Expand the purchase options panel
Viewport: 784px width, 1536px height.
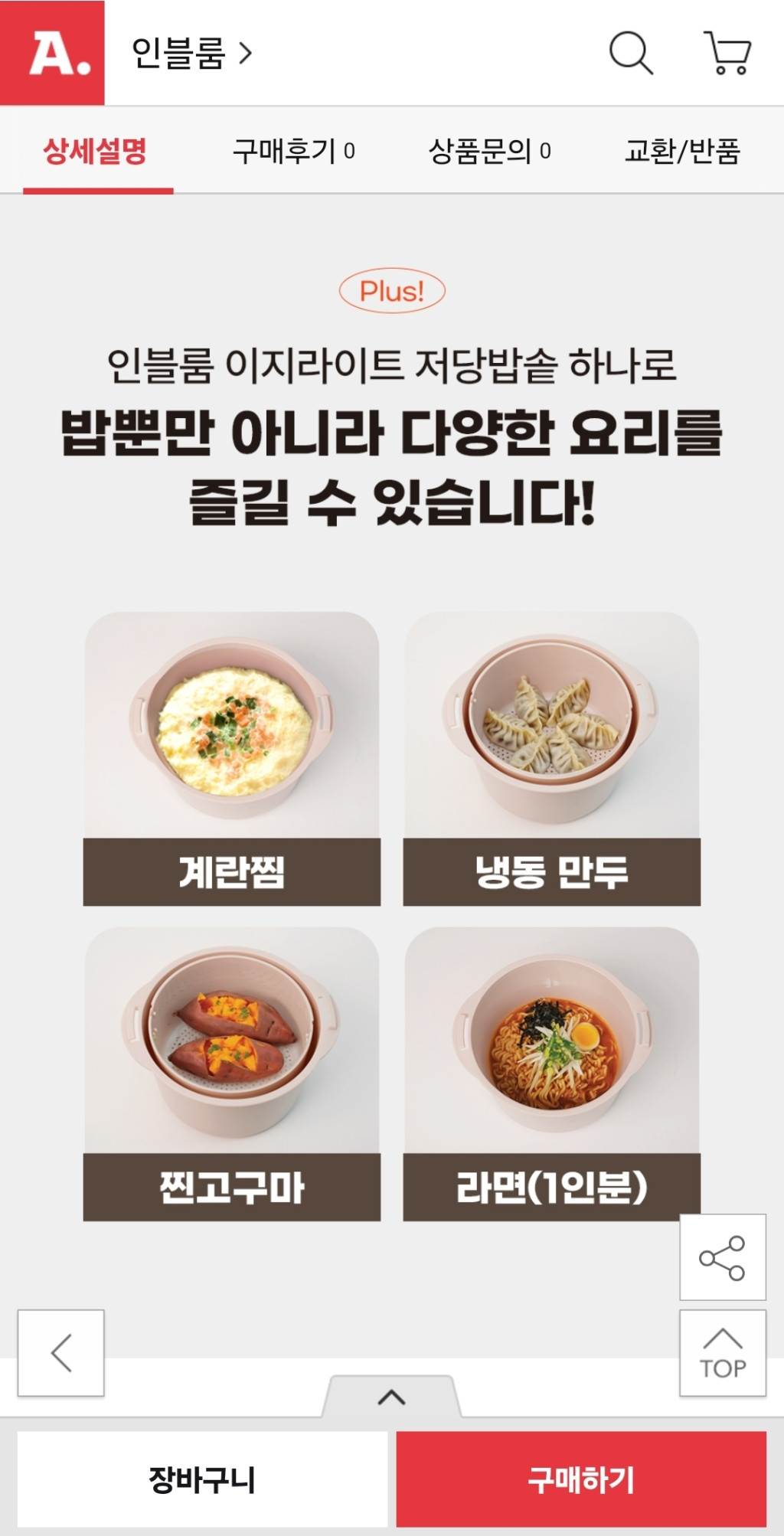point(391,1397)
